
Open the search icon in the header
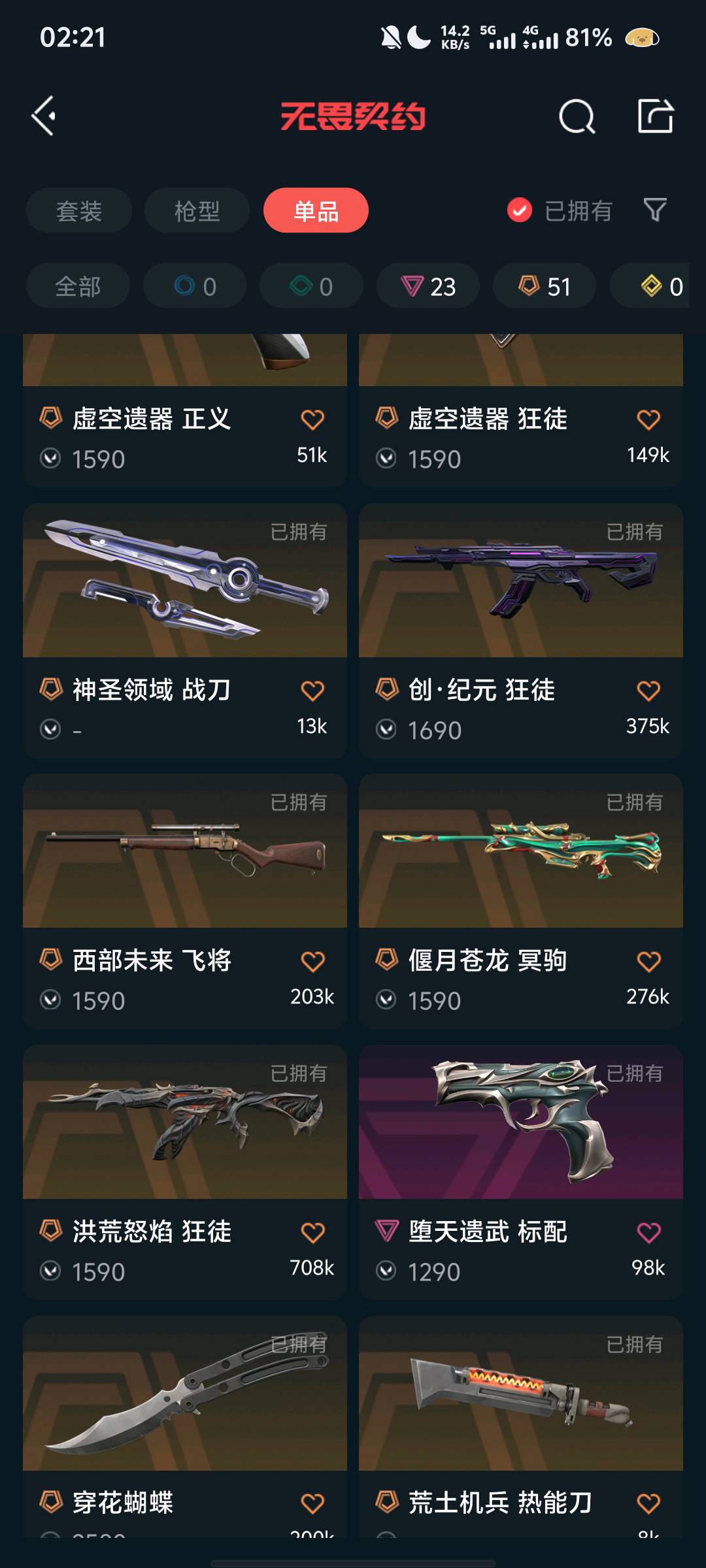[x=577, y=117]
